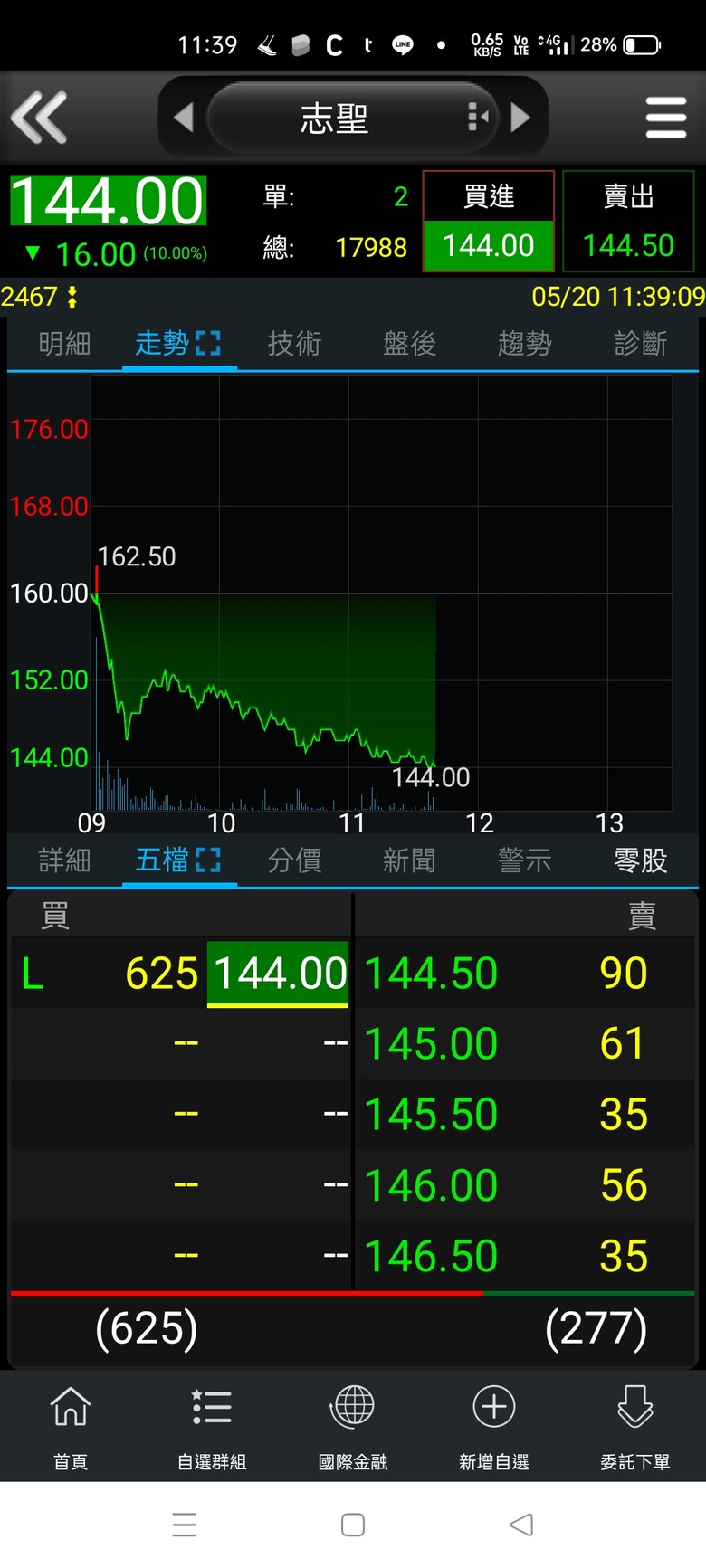Switch to the 明細 tab
Viewport: 706px width, 1568px height.
click(x=64, y=344)
